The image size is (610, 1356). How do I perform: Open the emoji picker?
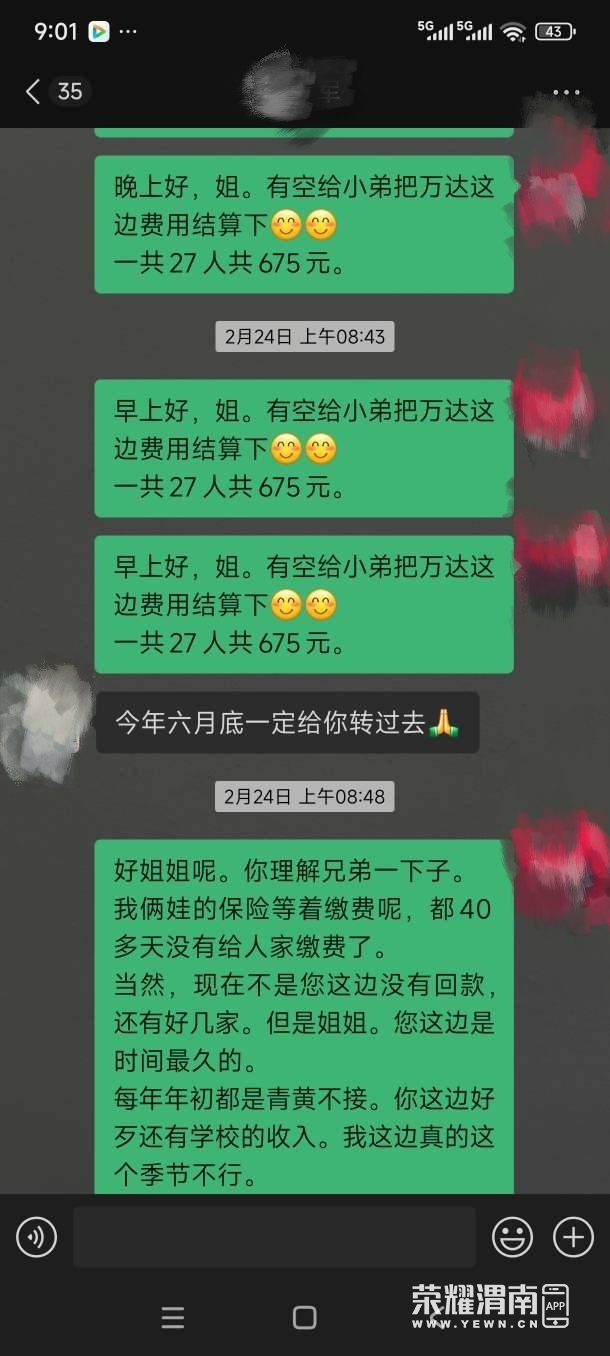coord(512,1238)
